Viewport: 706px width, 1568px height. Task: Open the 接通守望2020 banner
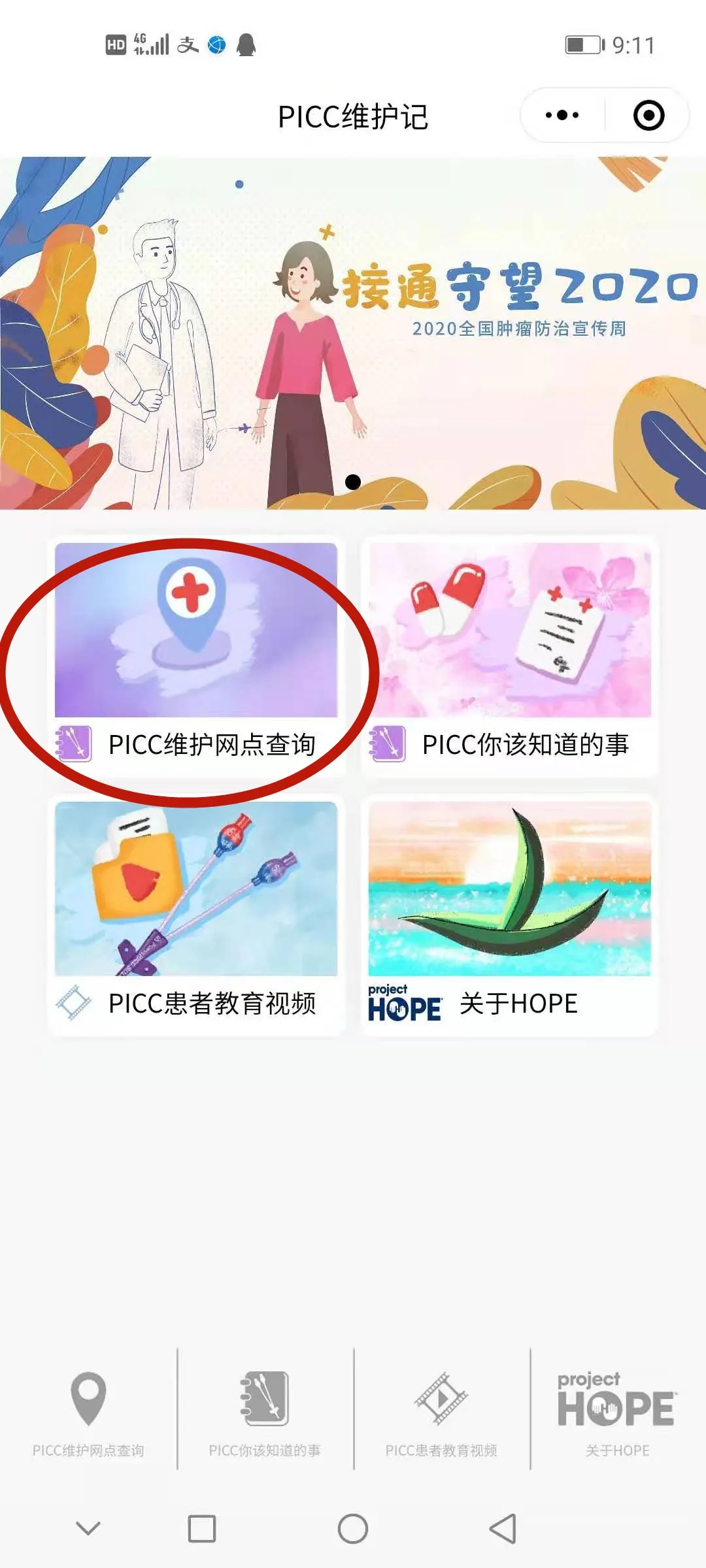pyautogui.click(x=353, y=333)
